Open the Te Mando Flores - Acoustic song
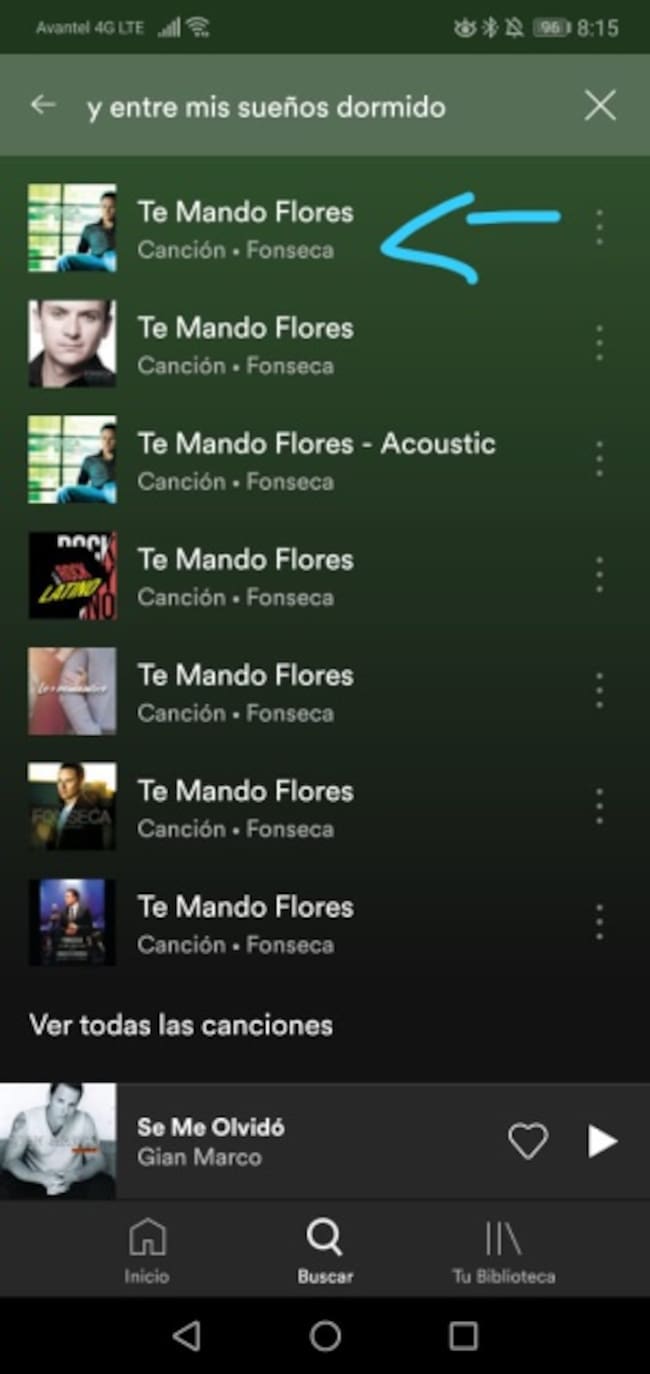 click(316, 460)
